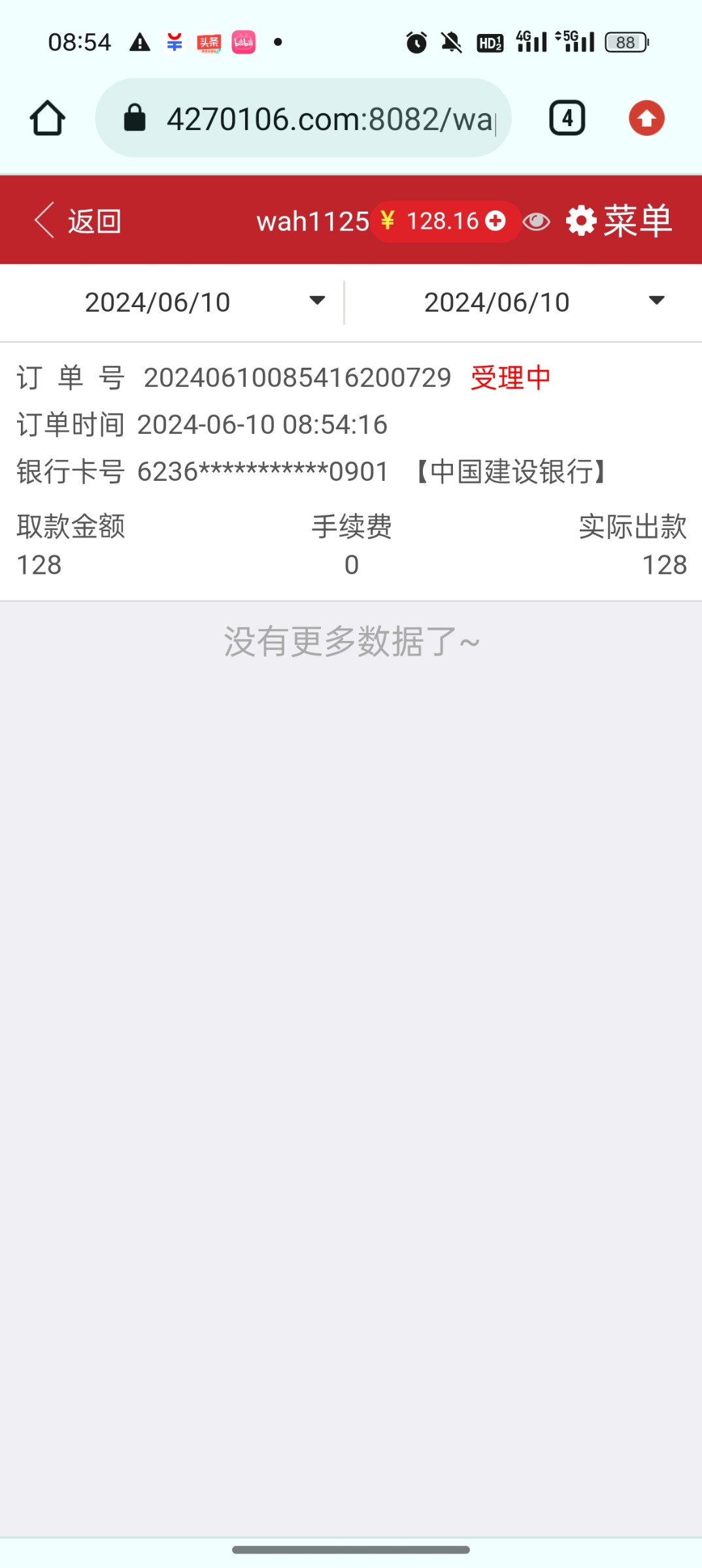Add funds with the plus icon
This screenshot has width=702, height=1568.
pos(496,221)
